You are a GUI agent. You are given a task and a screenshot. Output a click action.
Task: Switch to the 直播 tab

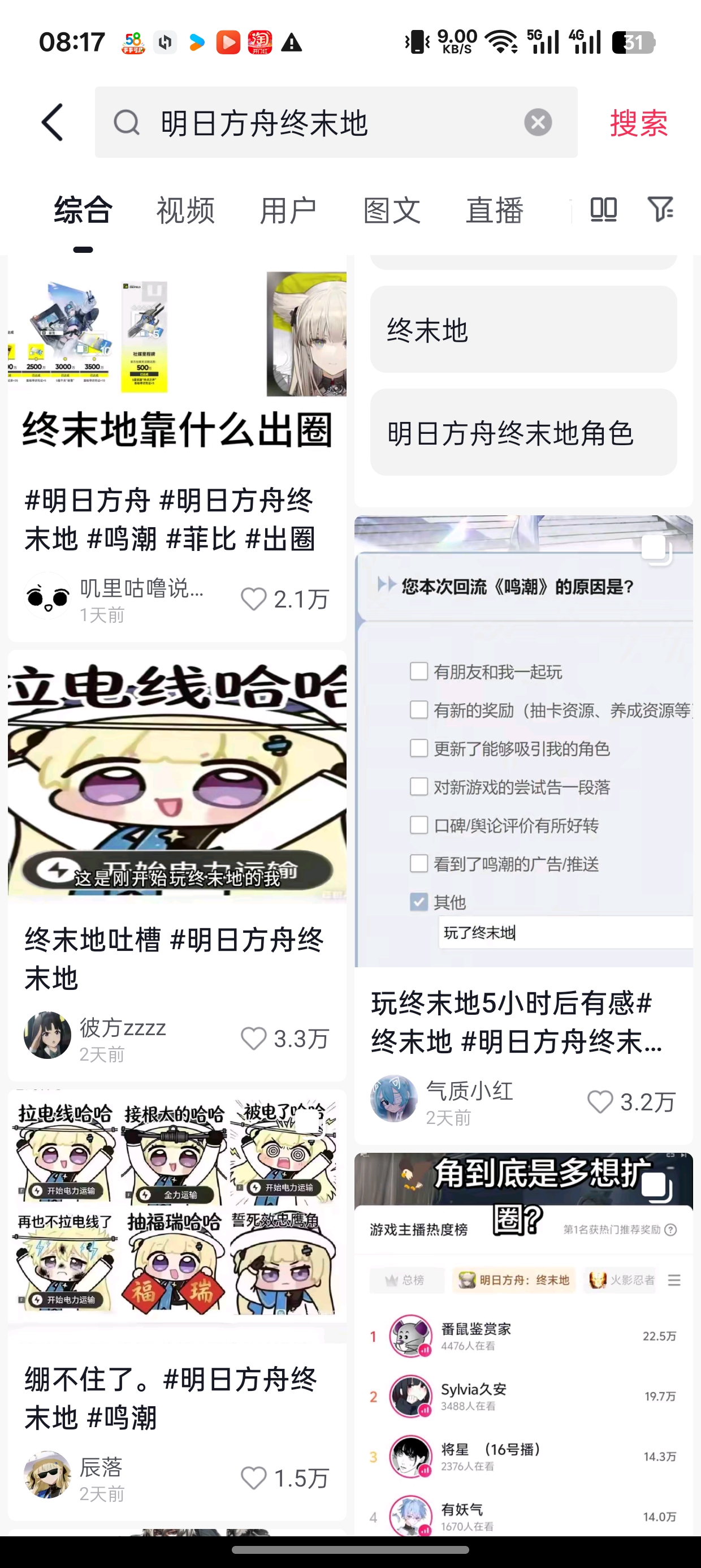pos(495,210)
